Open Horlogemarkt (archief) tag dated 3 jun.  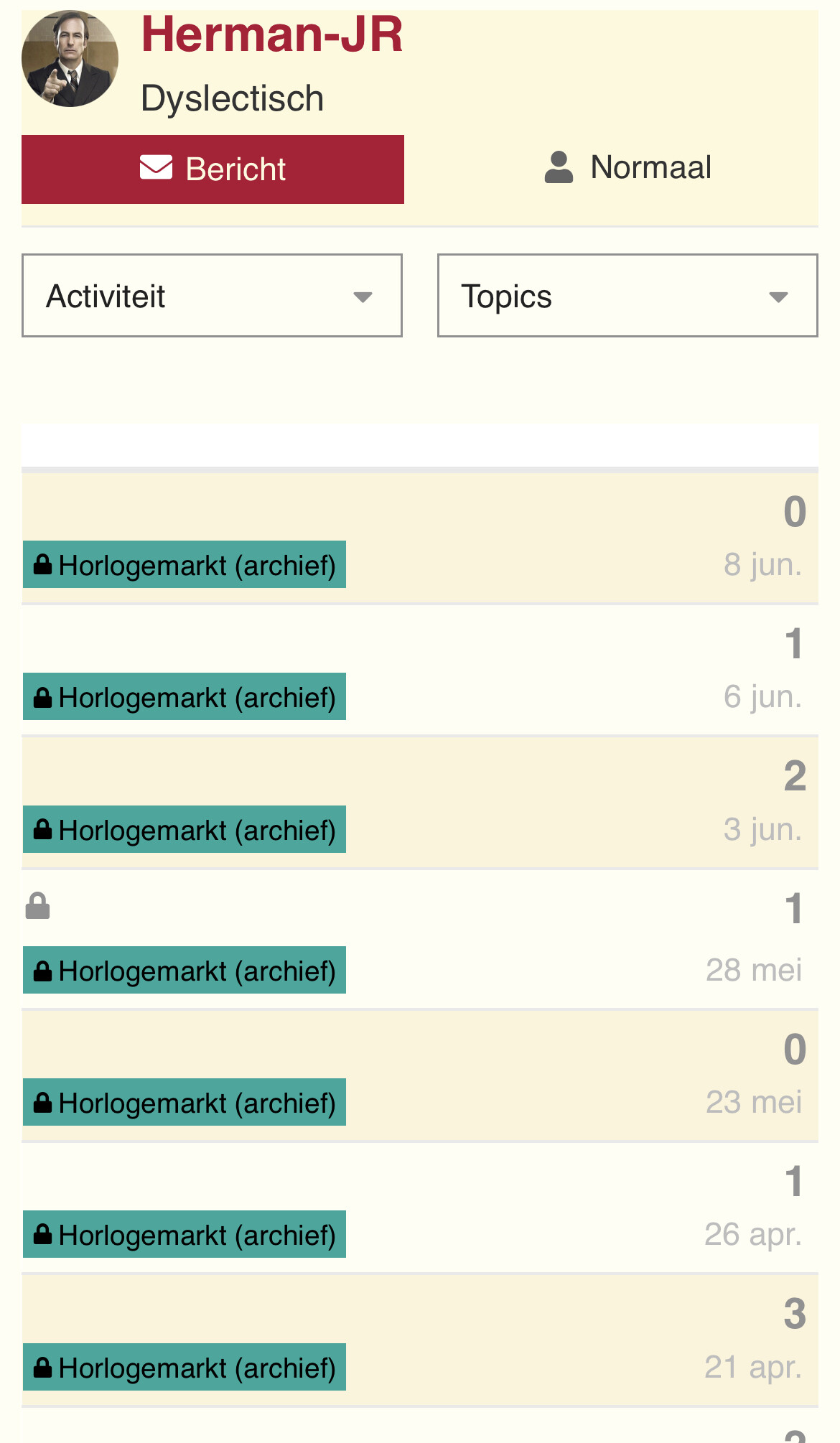click(185, 829)
